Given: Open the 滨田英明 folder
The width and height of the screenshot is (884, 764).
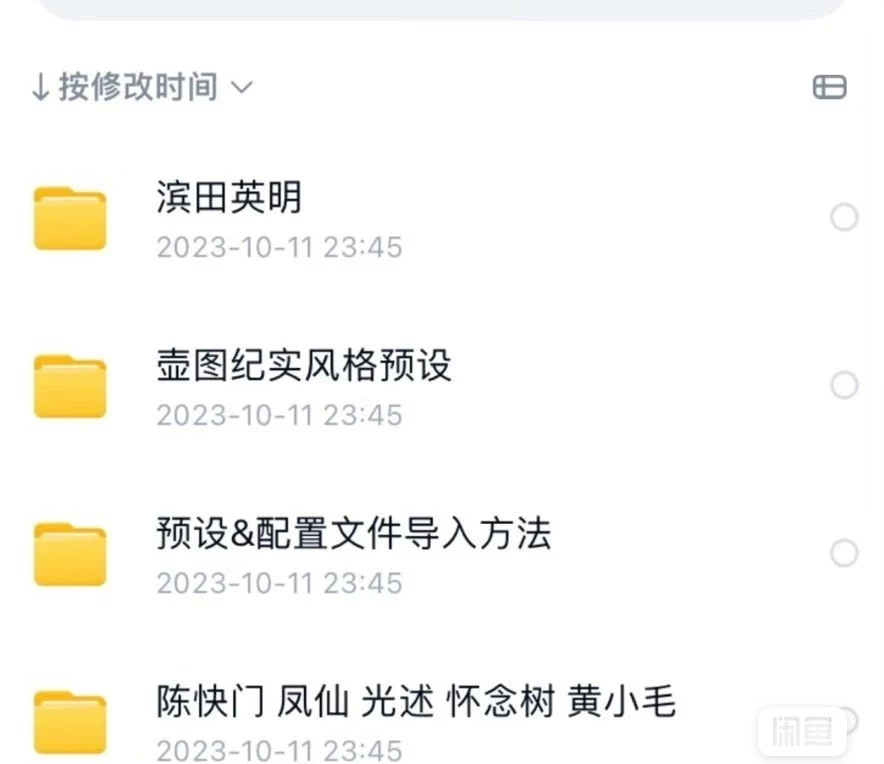Looking at the screenshot, I should click(x=228, y=198).
